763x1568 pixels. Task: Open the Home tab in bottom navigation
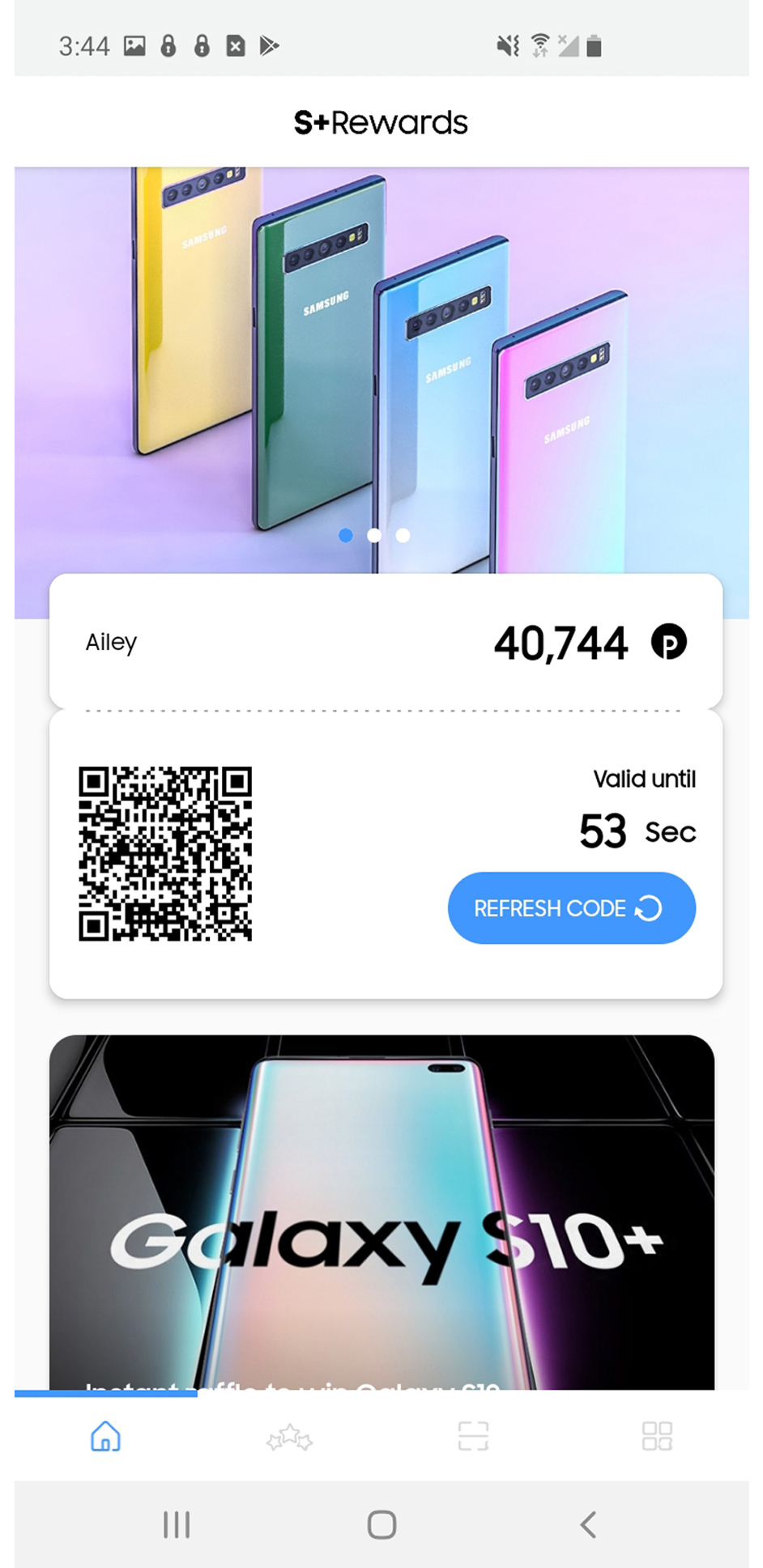(x=105, y=1436)
